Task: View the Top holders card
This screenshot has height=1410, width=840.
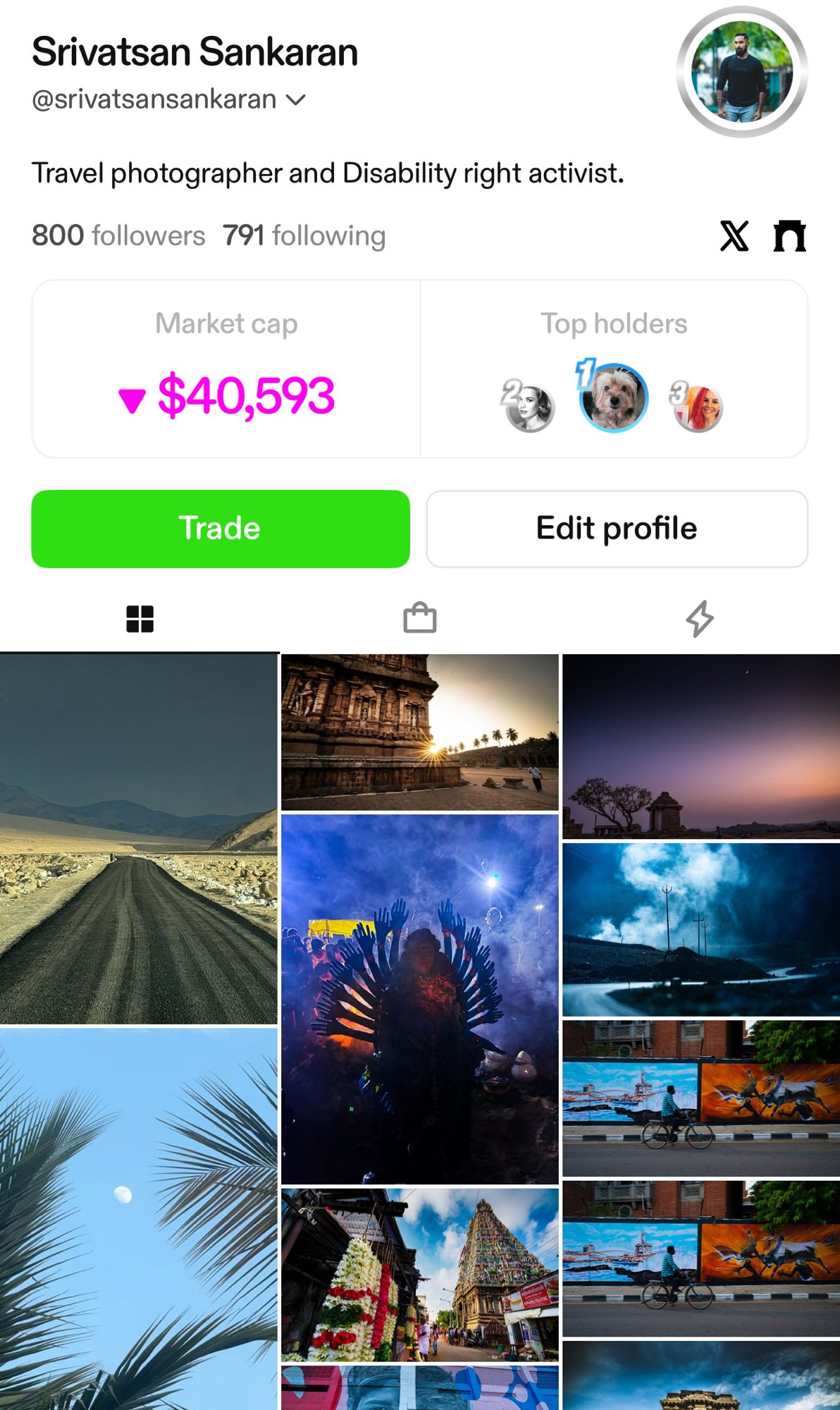Action: [x=614, y=369]
